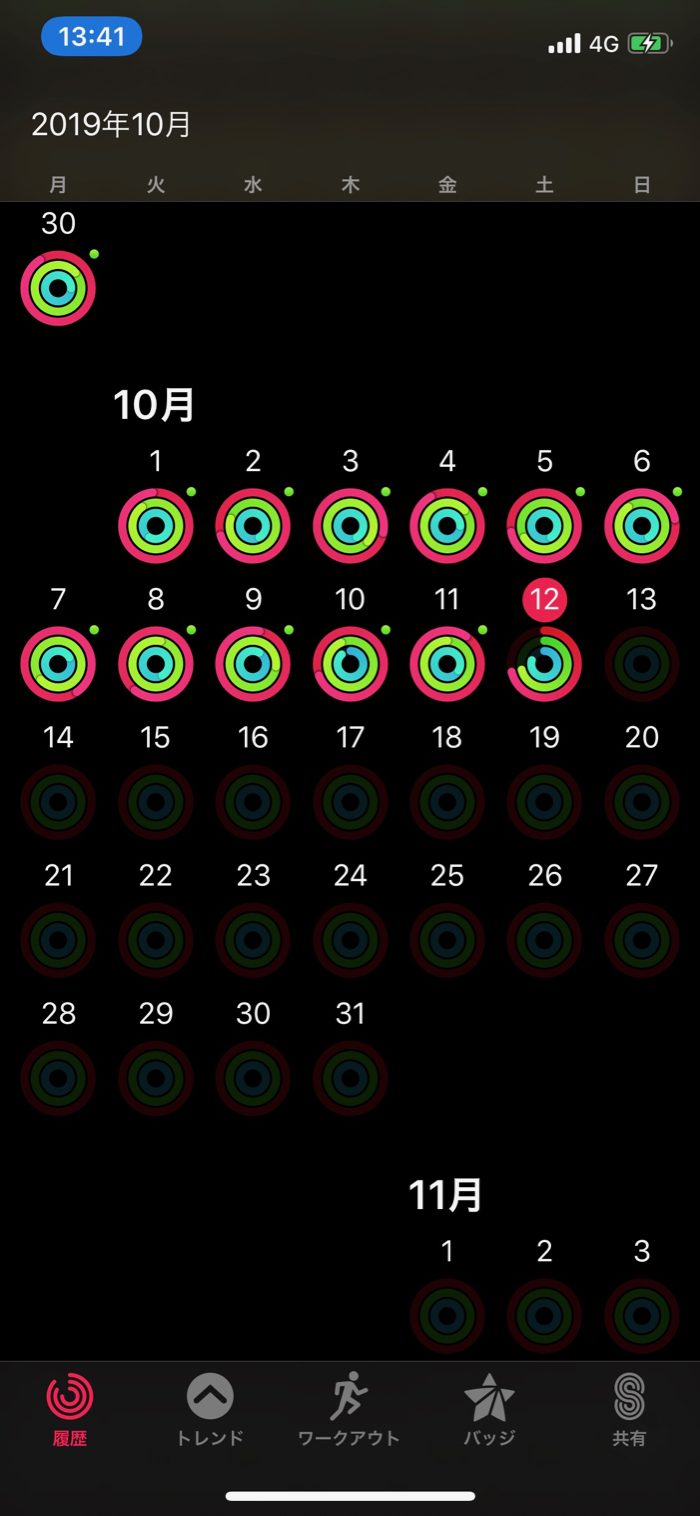Switch to the トレンド tab
The image size is (700, 1516).
[210, 1410]
